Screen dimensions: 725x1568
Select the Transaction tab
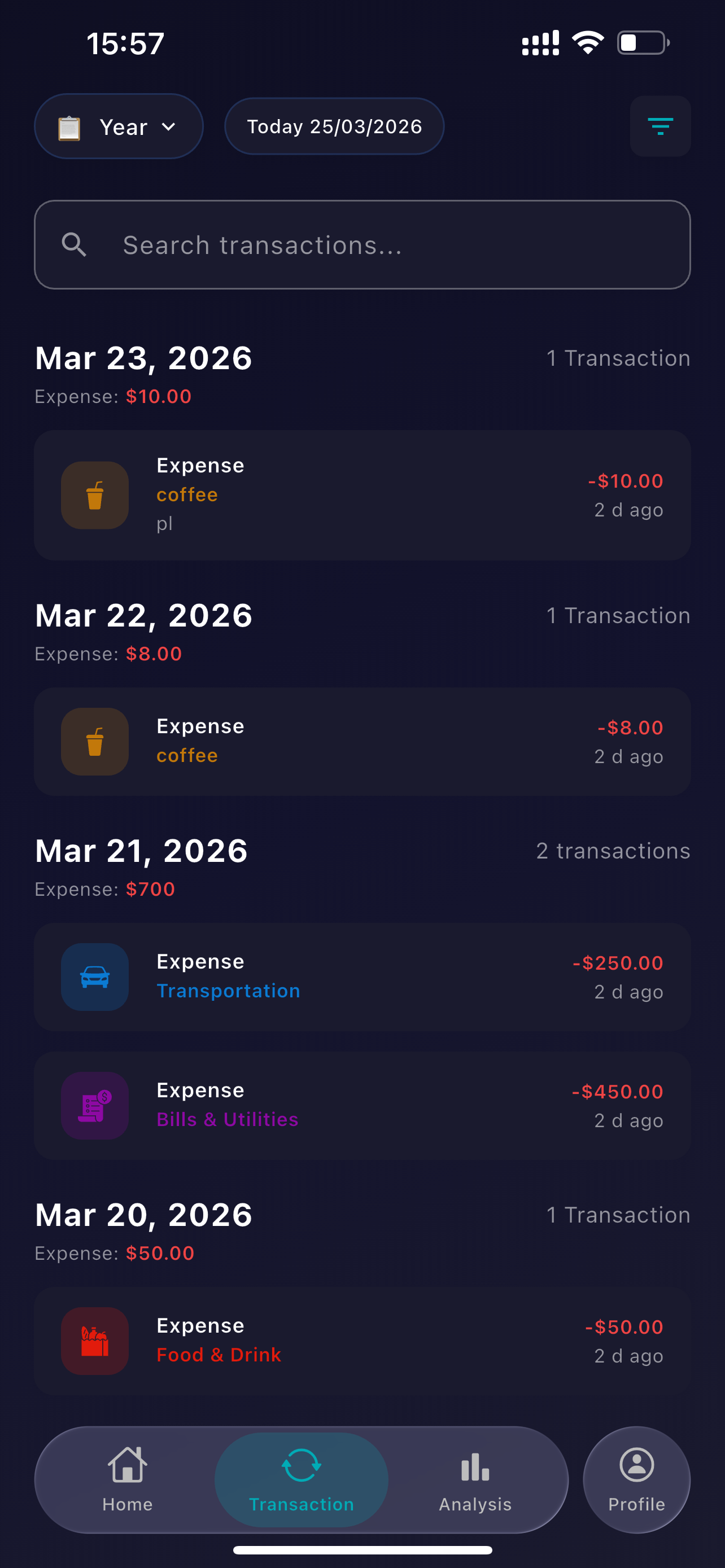click(x=302, y=1479)
